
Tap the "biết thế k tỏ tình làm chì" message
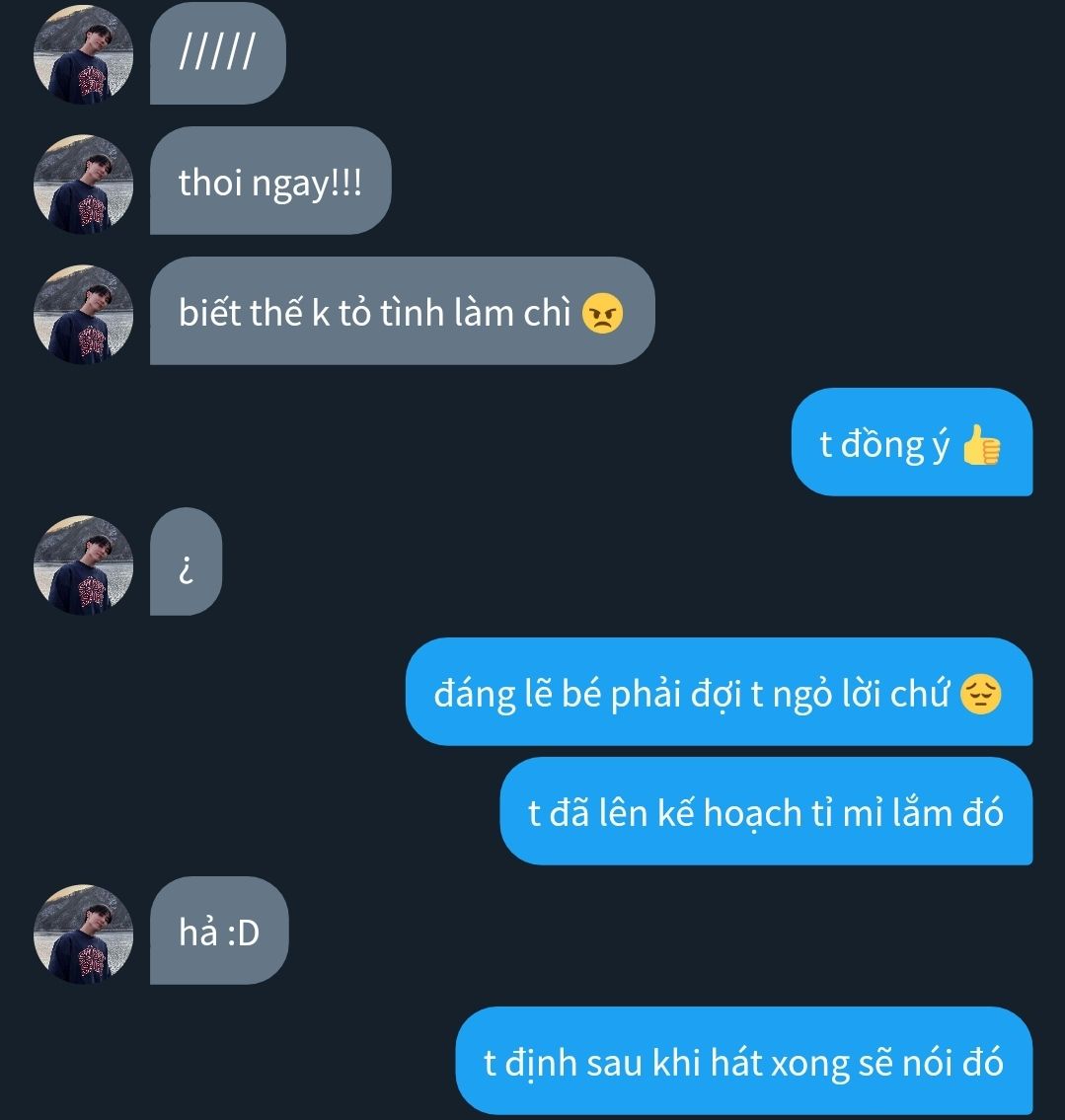coord(402,312)
